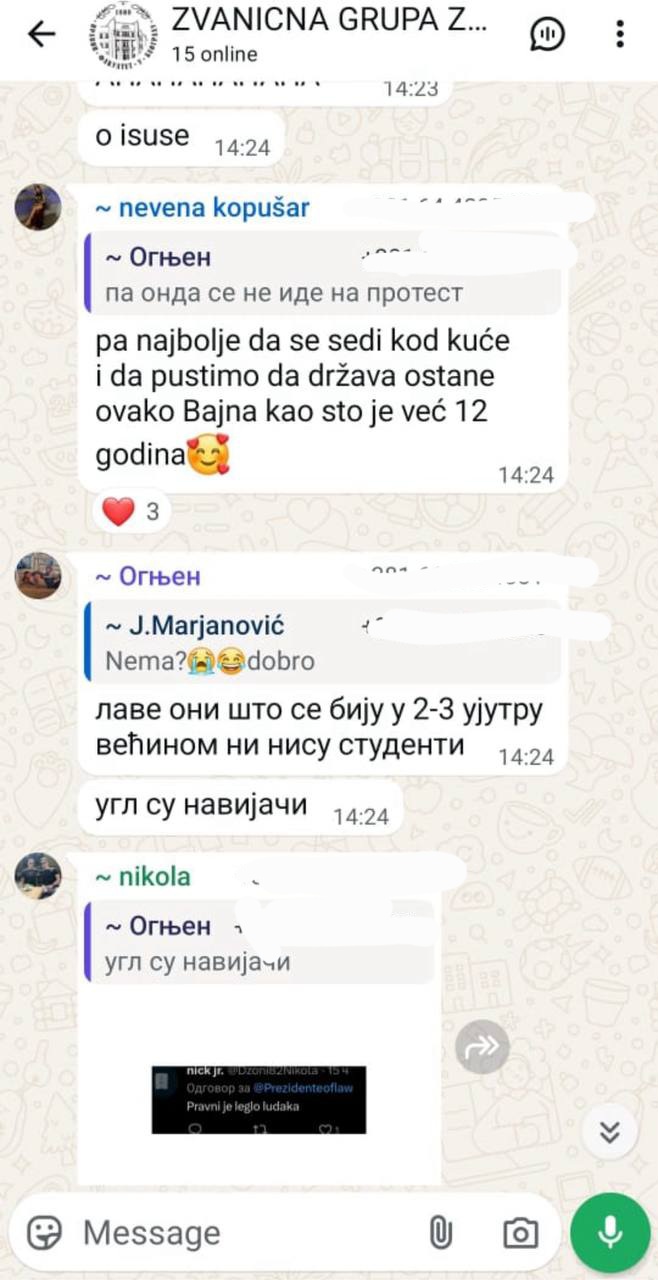Viewport: 658px width, 1280px height.
Task: Attach a file with the paperclip
Action: coord(440,1233)
